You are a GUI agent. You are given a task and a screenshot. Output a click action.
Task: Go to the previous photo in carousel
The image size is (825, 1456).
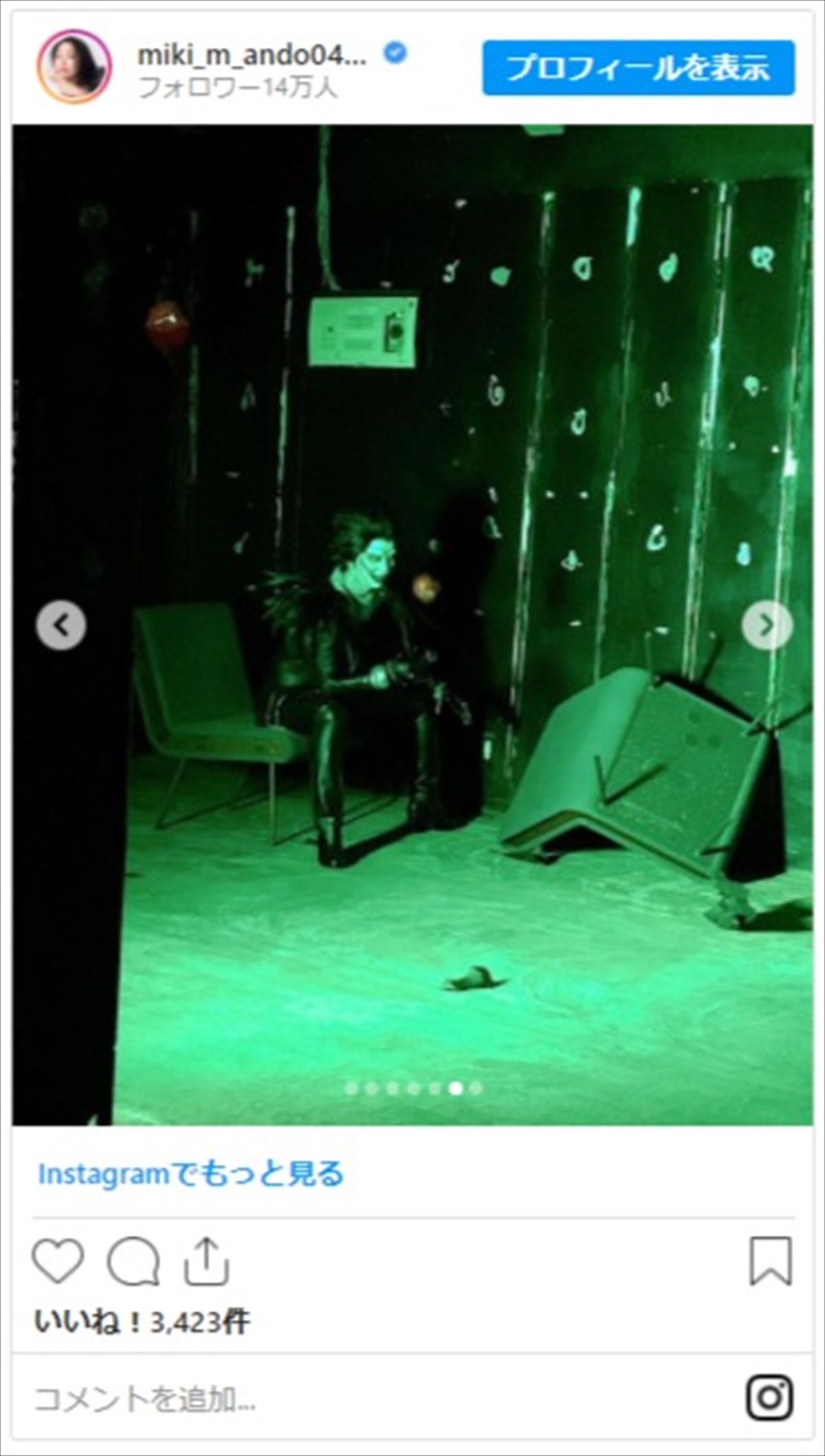click(61, 625)
